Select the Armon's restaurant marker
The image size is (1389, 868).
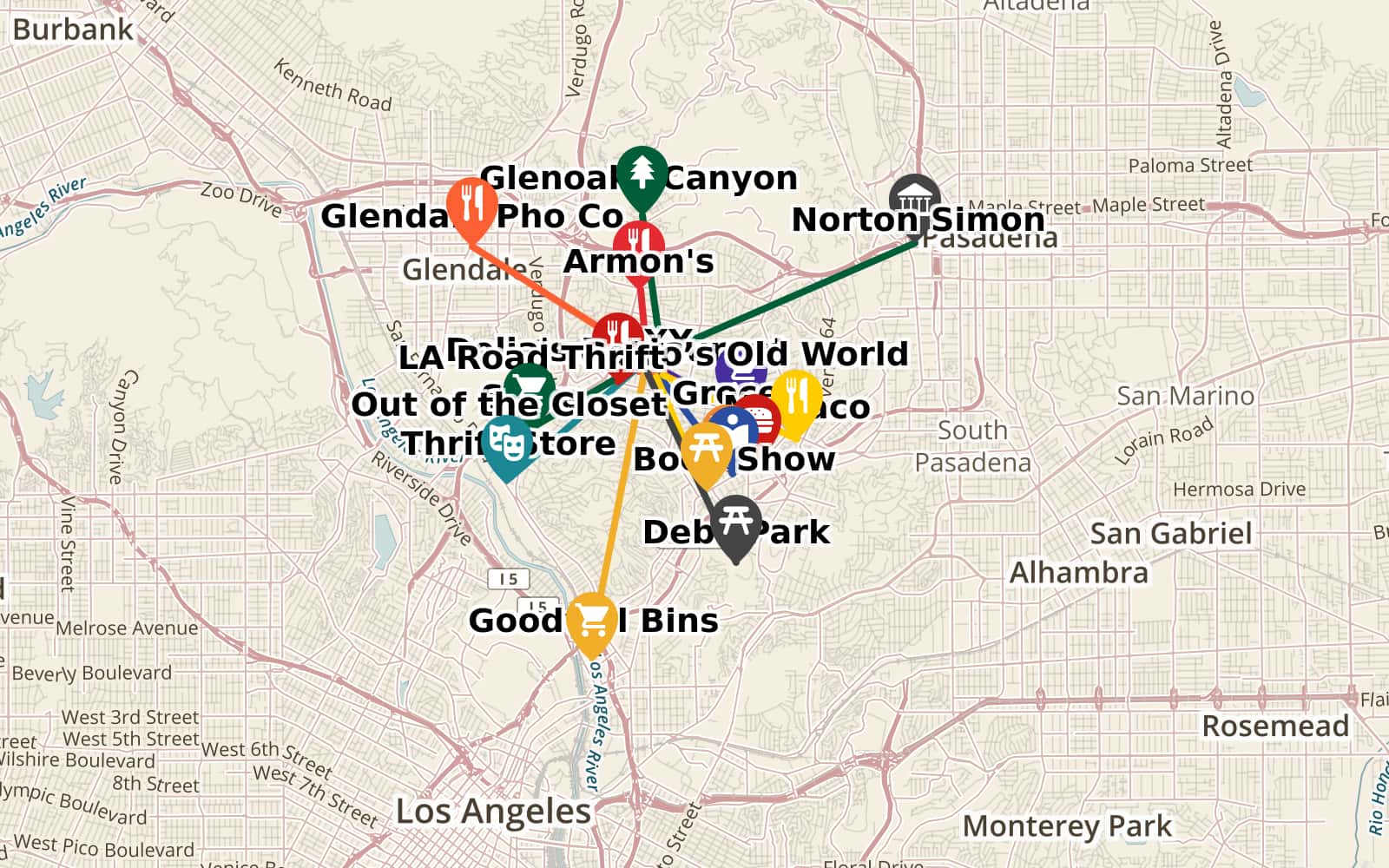[x=639, y=246]
